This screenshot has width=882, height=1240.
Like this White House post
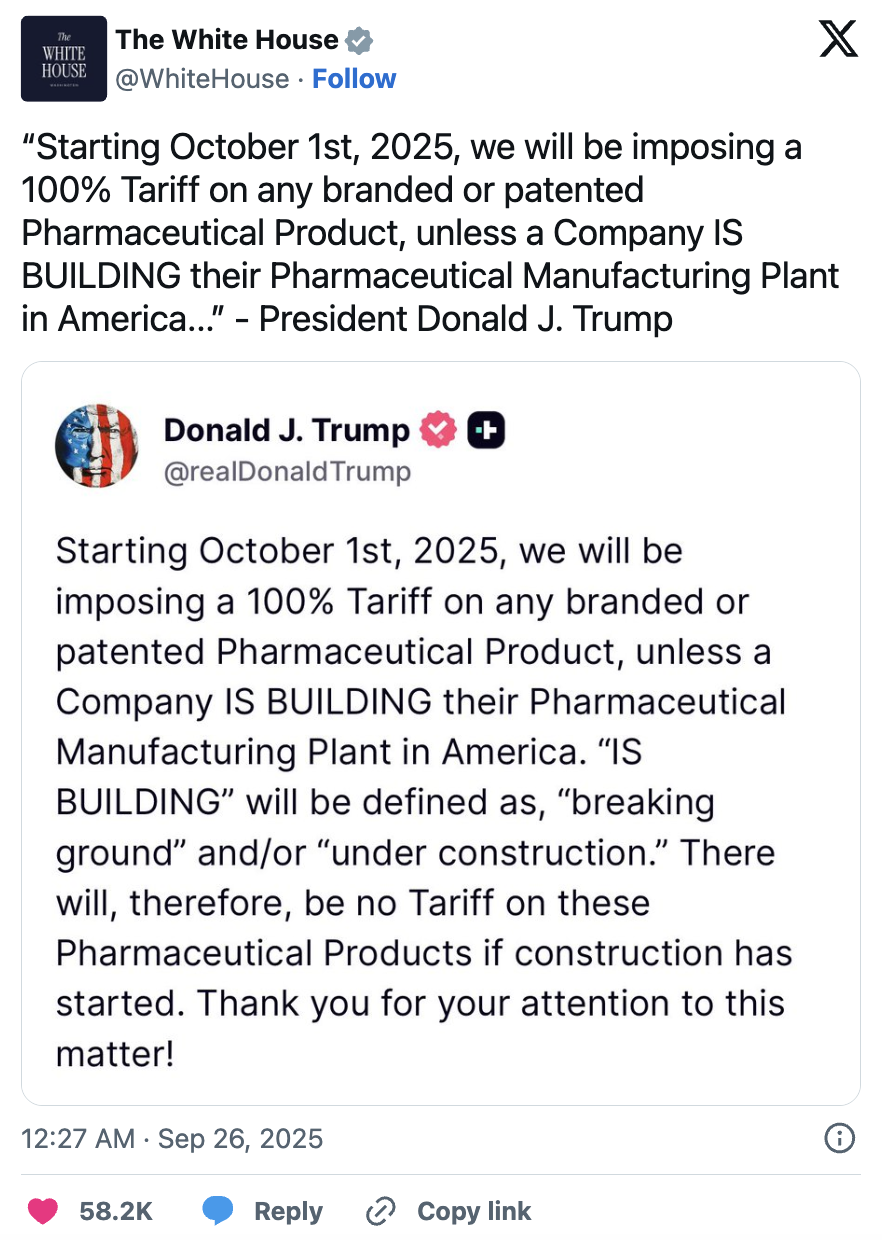43,1211
